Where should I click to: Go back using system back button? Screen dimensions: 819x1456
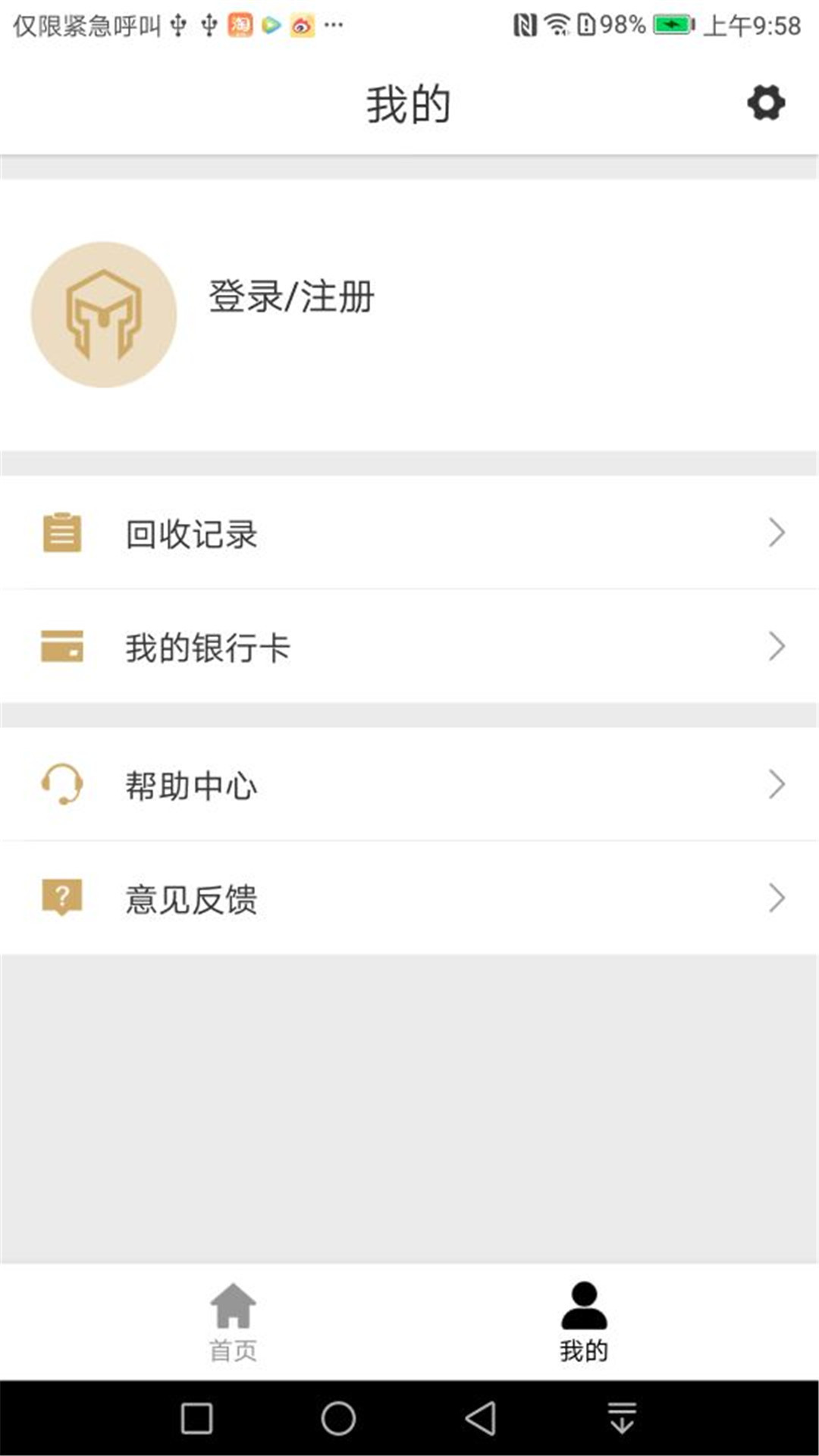click(x=481, y=1418)
